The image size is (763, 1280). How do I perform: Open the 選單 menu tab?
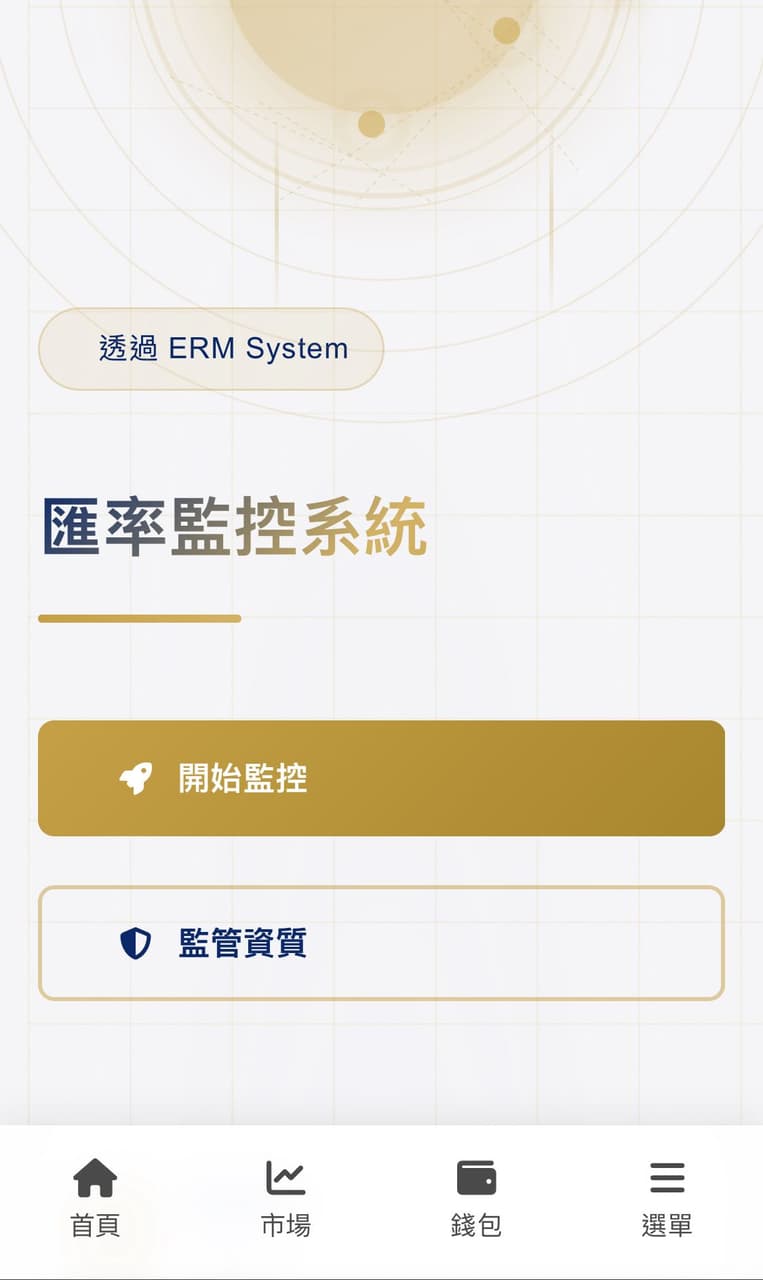point(667,1198)
